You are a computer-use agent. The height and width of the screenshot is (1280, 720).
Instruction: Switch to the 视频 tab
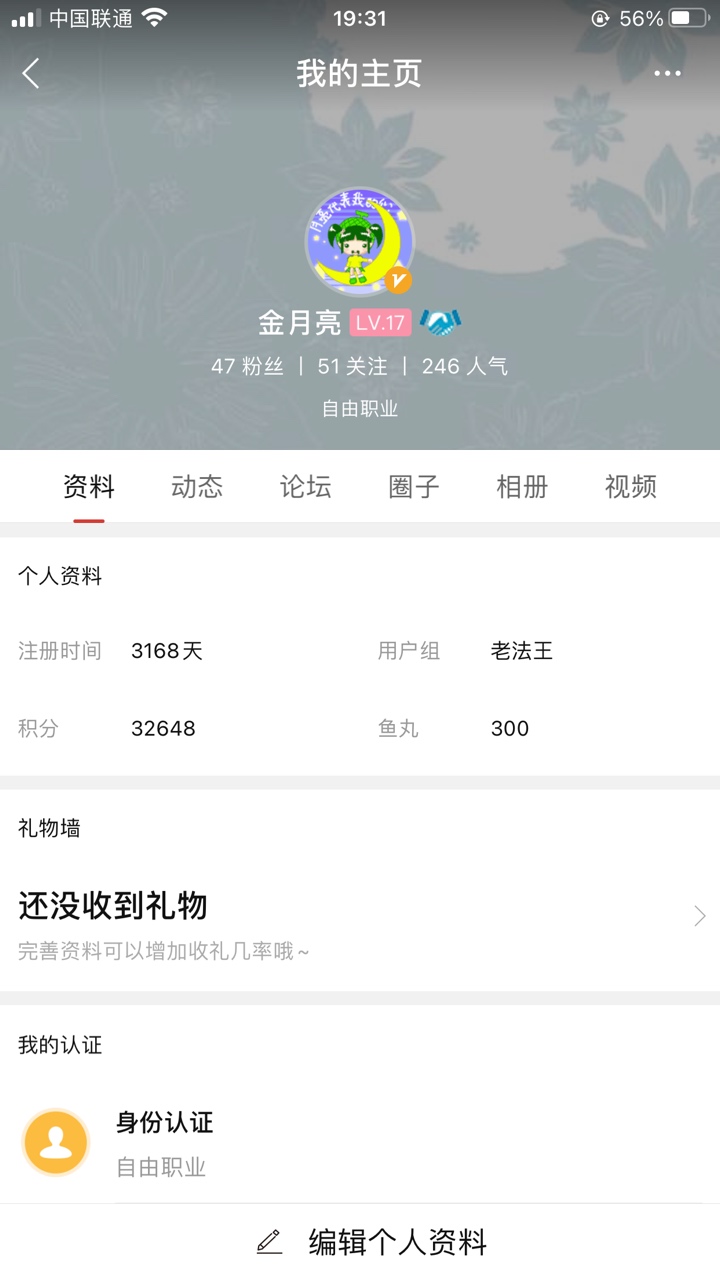(630, 487)
